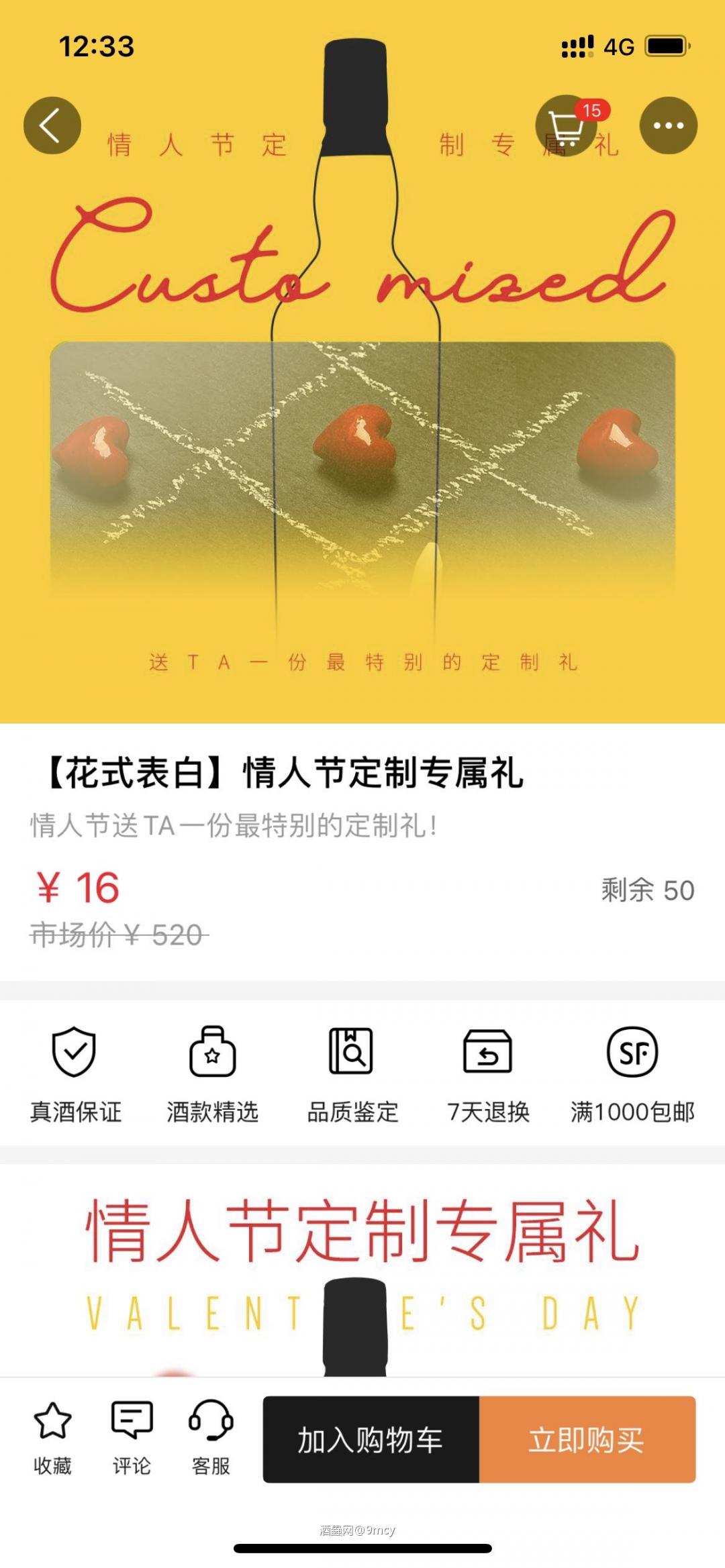Tap the back arrow to return
This screenshot has height=1568, width=725.
pyautogui.click(x=52, y=125)
